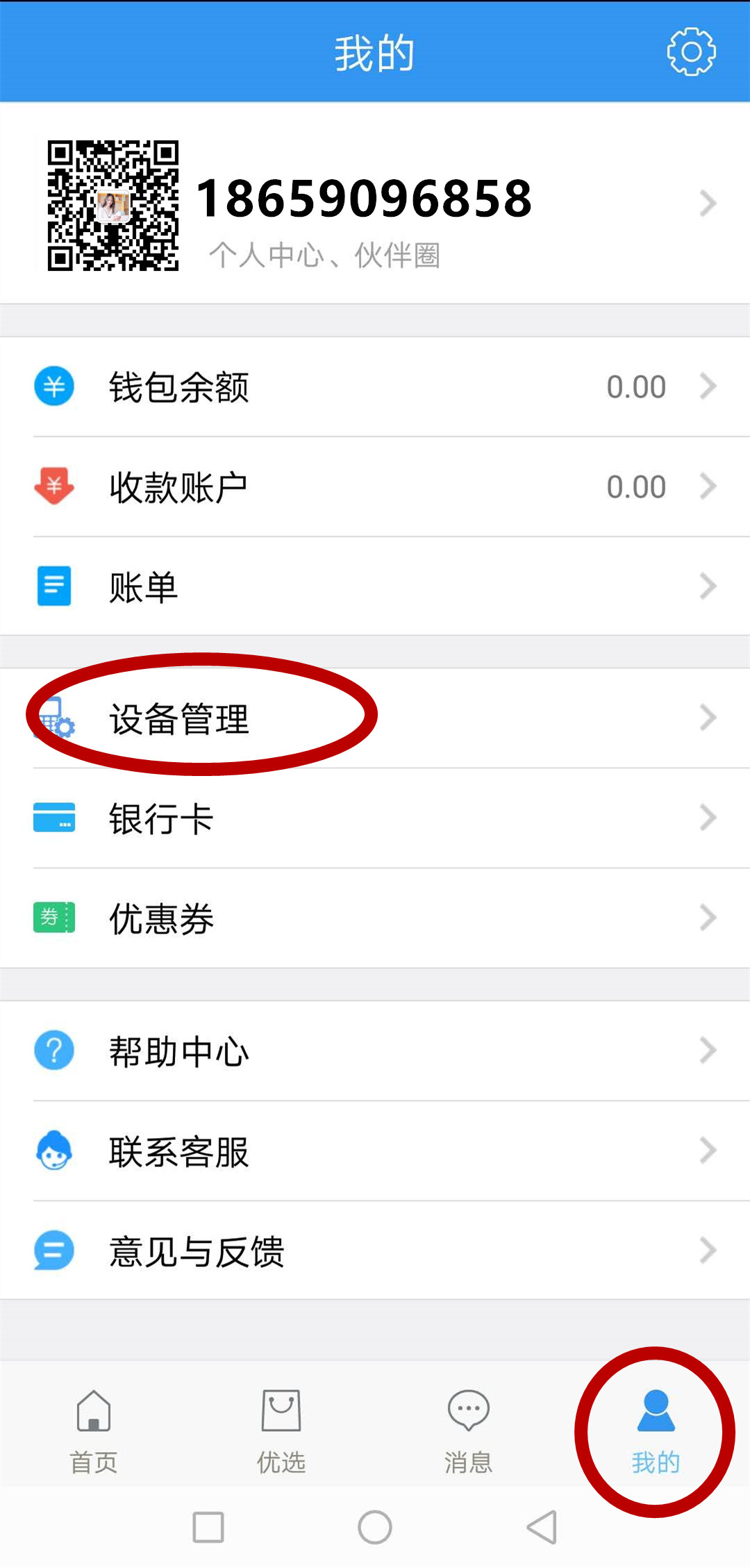Open 意见与反馈 feedback
This screenshot has width=750, height=1568.
coord(375,1251)
